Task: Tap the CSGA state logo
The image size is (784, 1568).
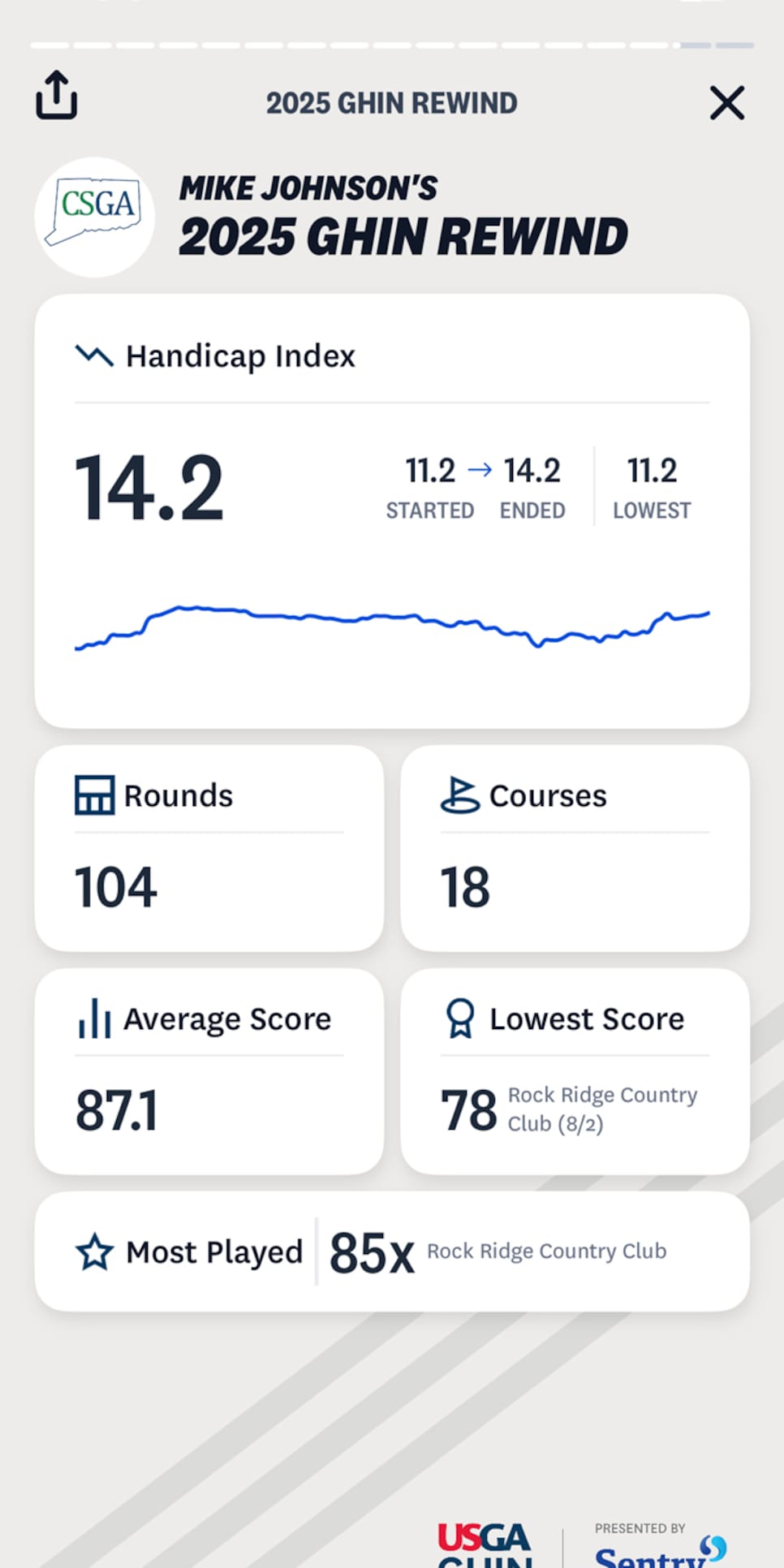Action: point(95,215)
